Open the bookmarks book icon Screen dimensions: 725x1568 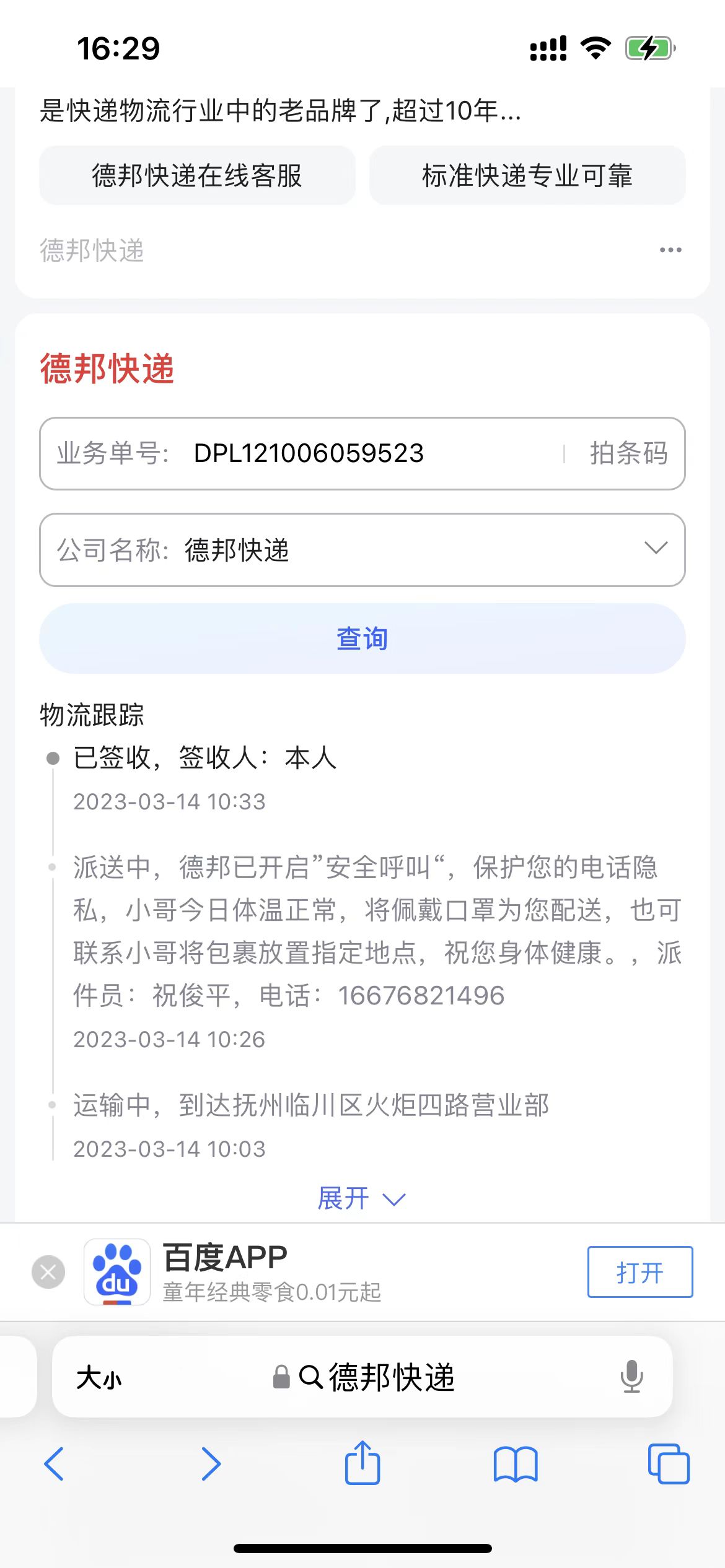516,1464
